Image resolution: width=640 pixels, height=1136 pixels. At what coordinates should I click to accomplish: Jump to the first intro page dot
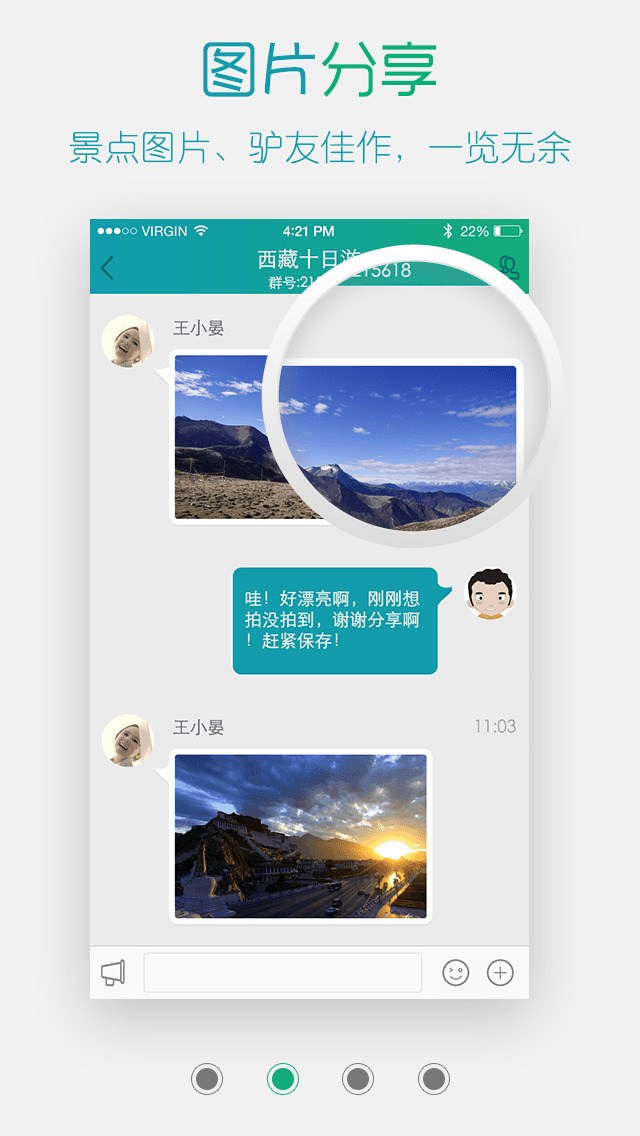pos(207,1079)
